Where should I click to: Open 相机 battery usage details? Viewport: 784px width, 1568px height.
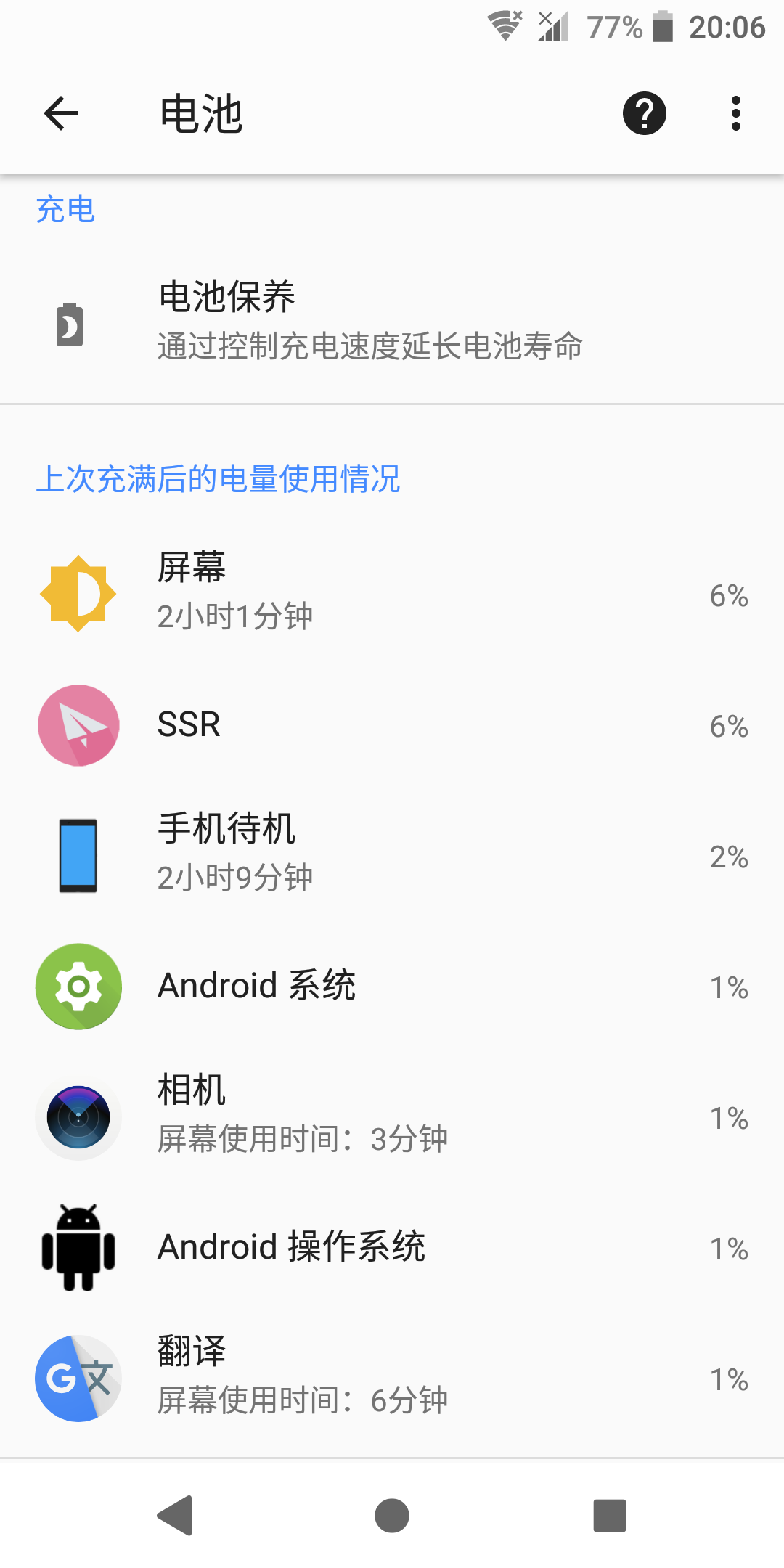(392, 1116)
